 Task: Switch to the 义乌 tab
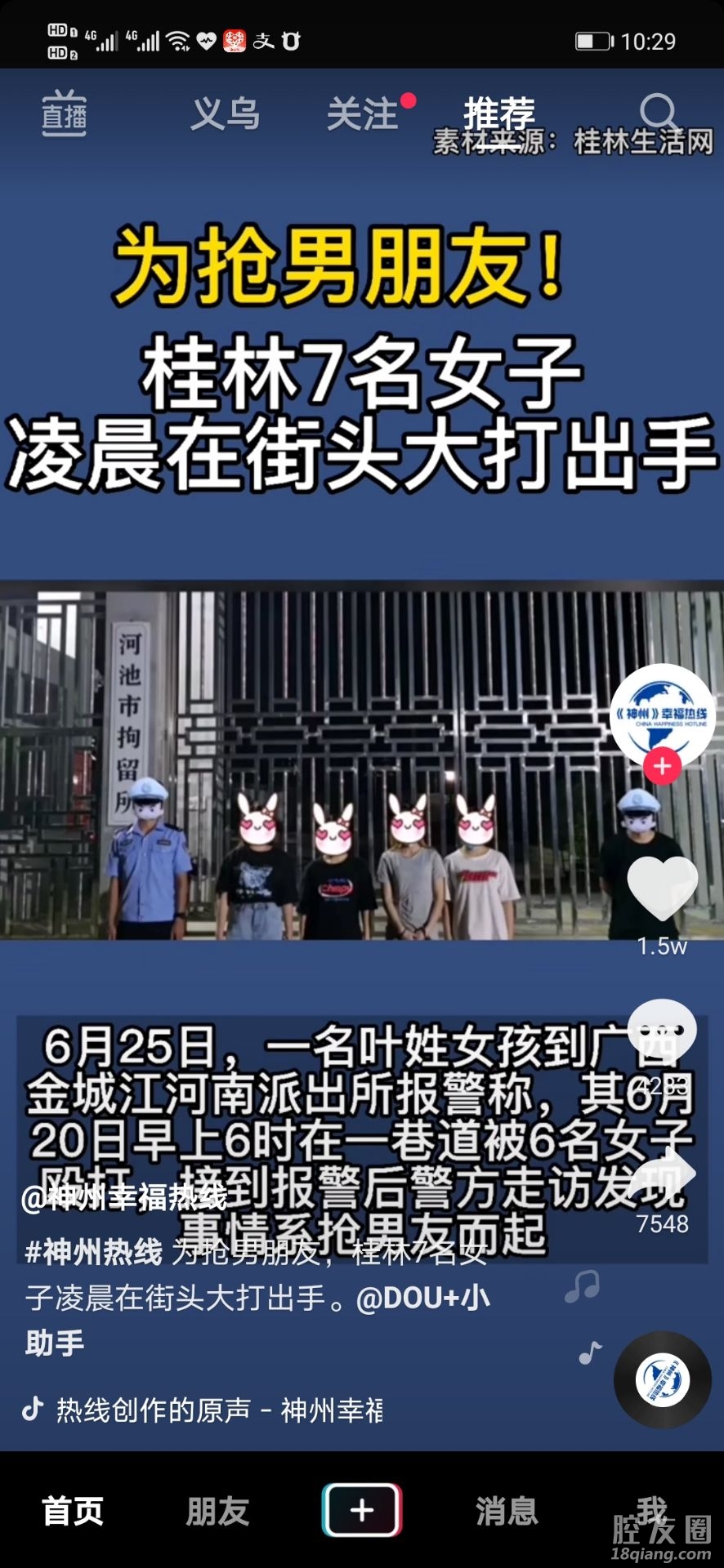[225, 114]
